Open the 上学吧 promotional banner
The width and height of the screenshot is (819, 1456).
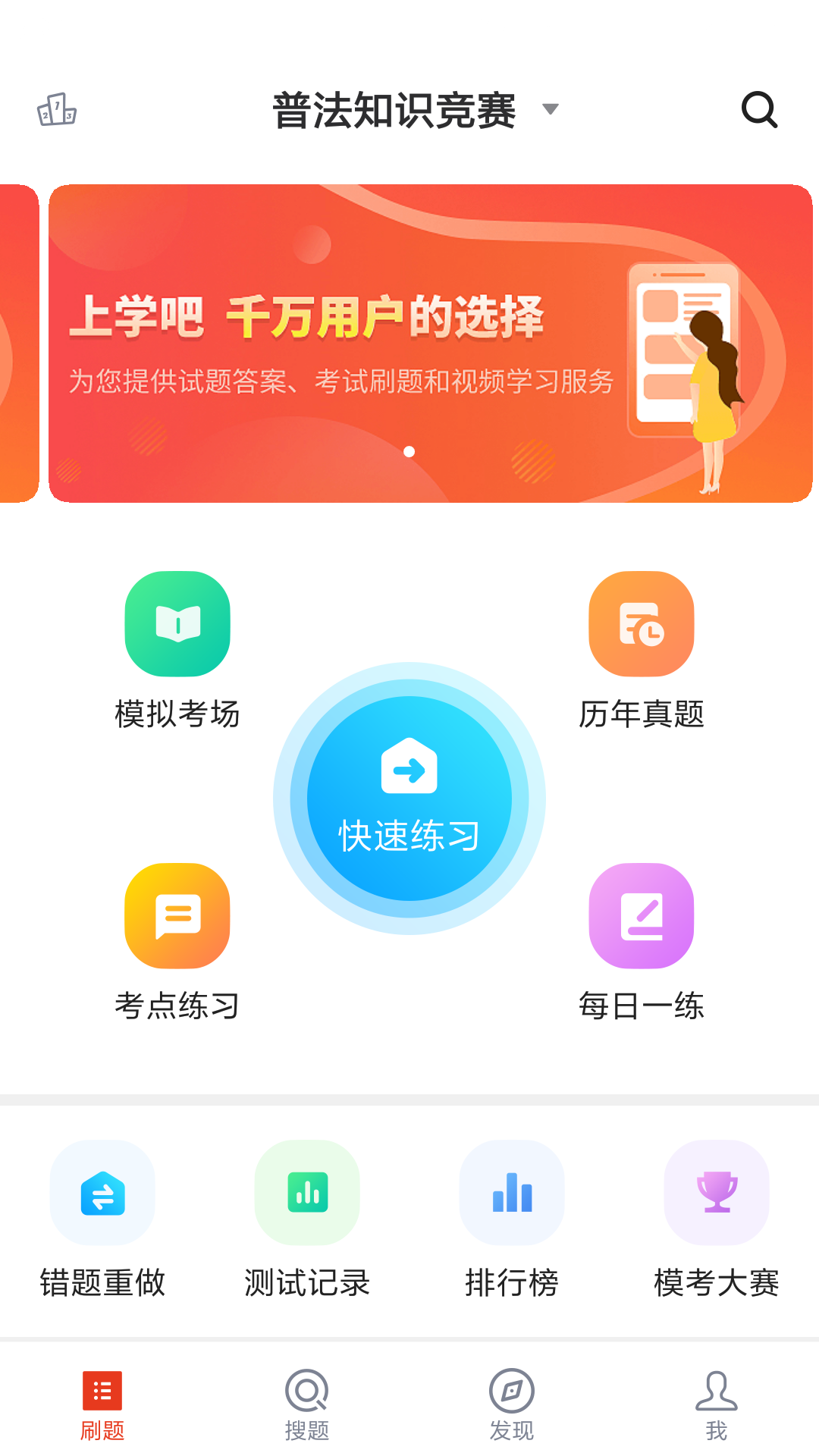click(x=430, y=343)
